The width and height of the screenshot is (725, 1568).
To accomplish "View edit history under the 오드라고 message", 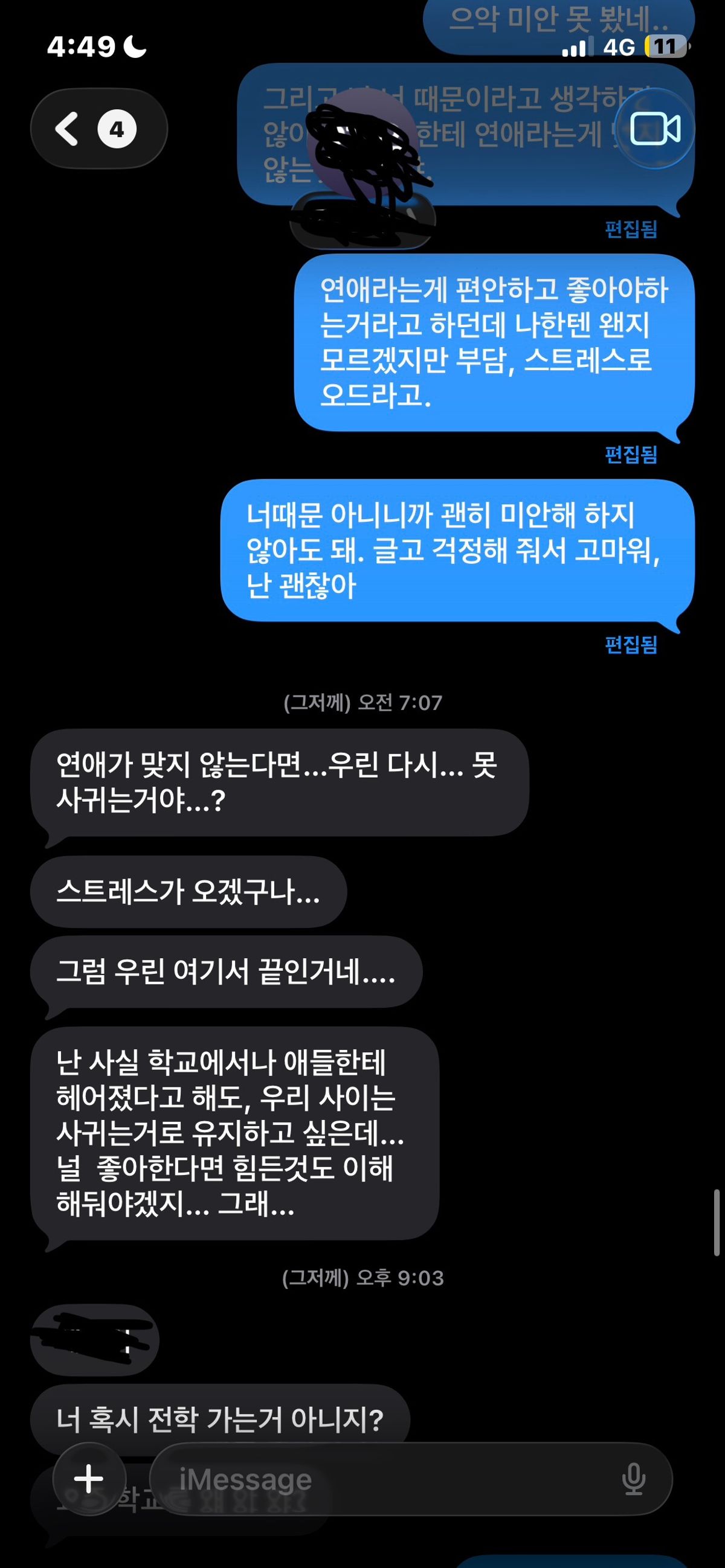I will pos(631,454).
